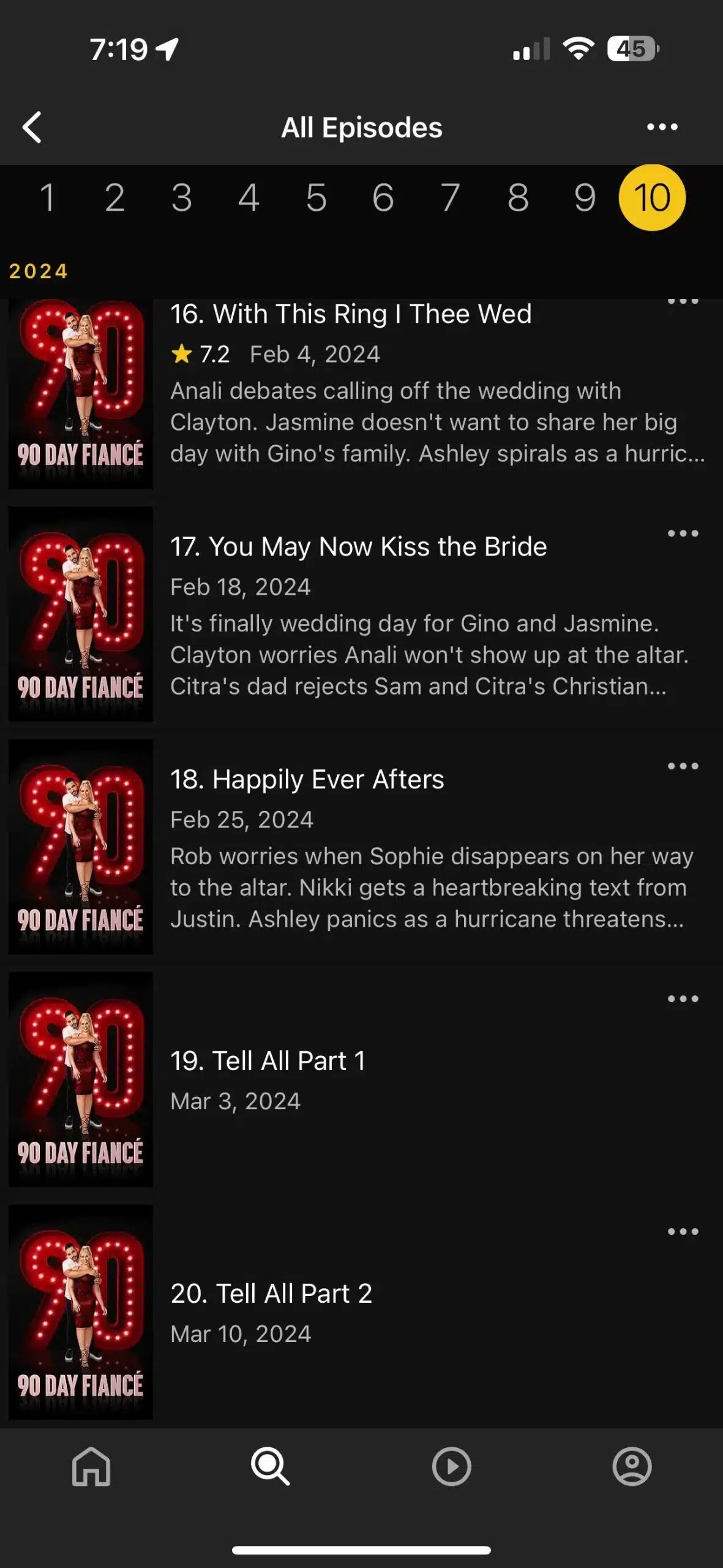
Task: Open episode 17 You May Now Kiss the Bride
Action: click(x=358, y=547)
